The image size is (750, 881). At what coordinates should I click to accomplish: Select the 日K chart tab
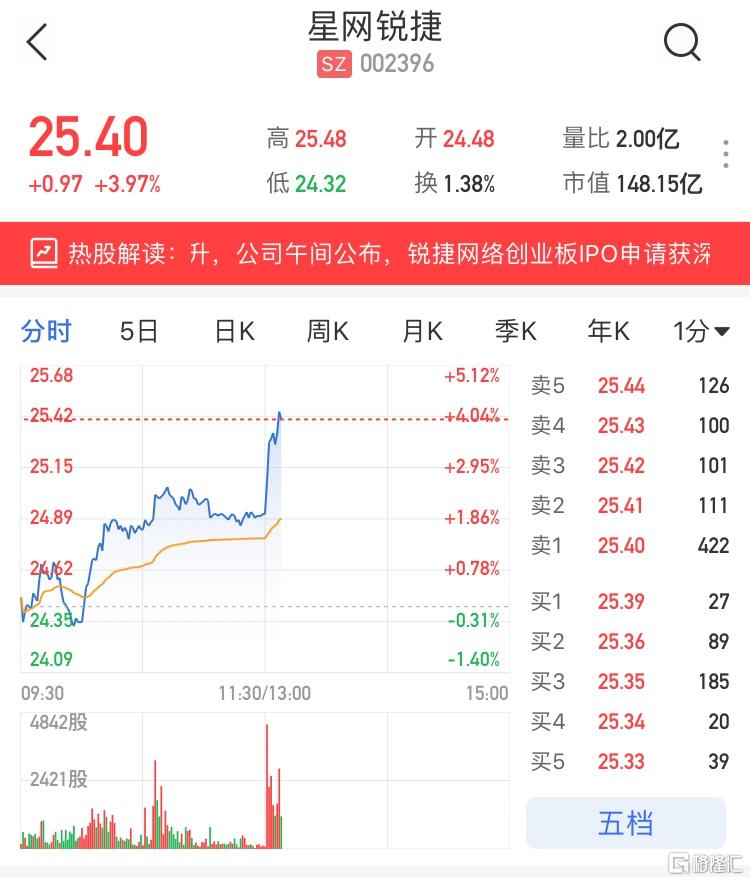234,331
